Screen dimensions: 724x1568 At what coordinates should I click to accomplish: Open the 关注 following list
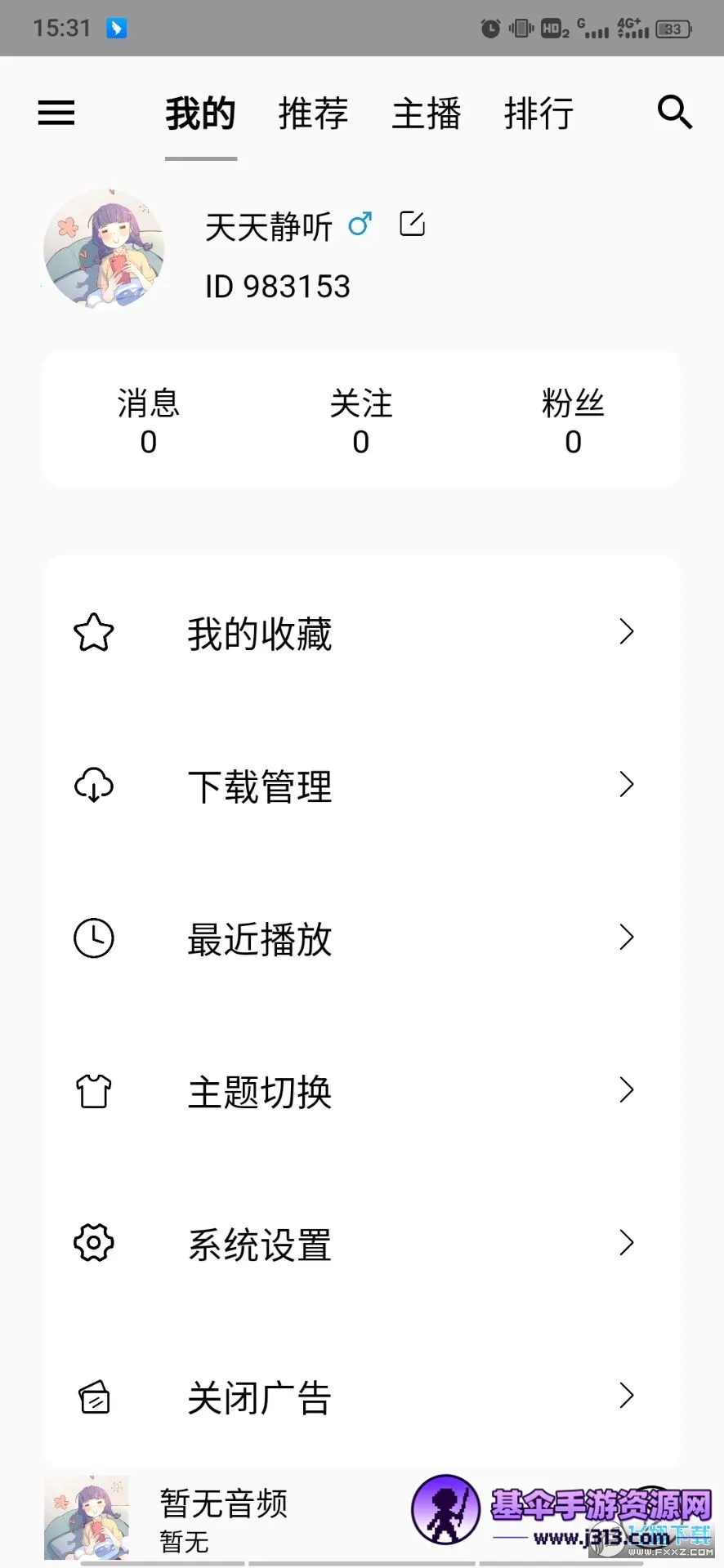(x=360, y=421)
